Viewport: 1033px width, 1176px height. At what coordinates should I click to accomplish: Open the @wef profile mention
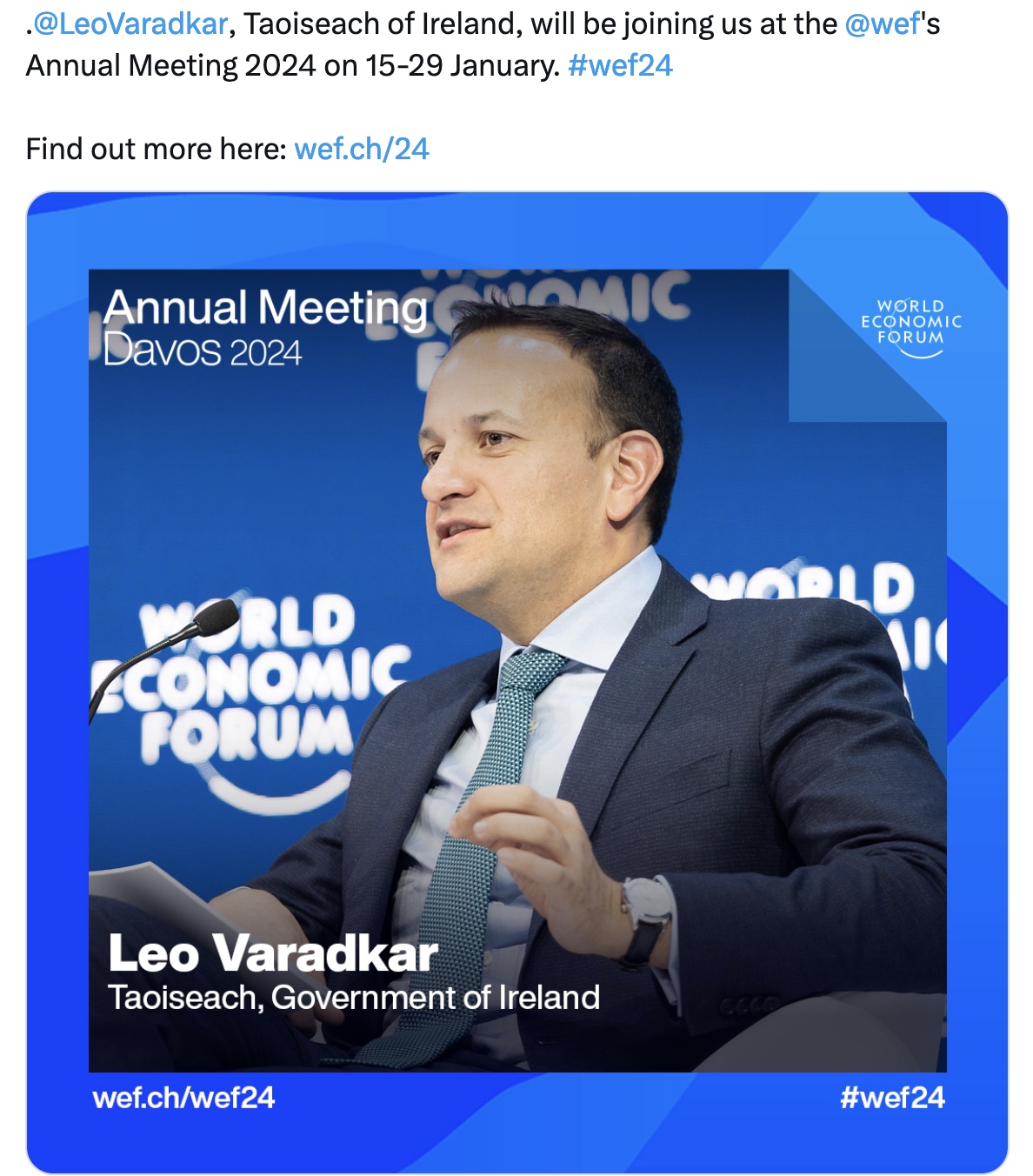(x=882, y=23)
